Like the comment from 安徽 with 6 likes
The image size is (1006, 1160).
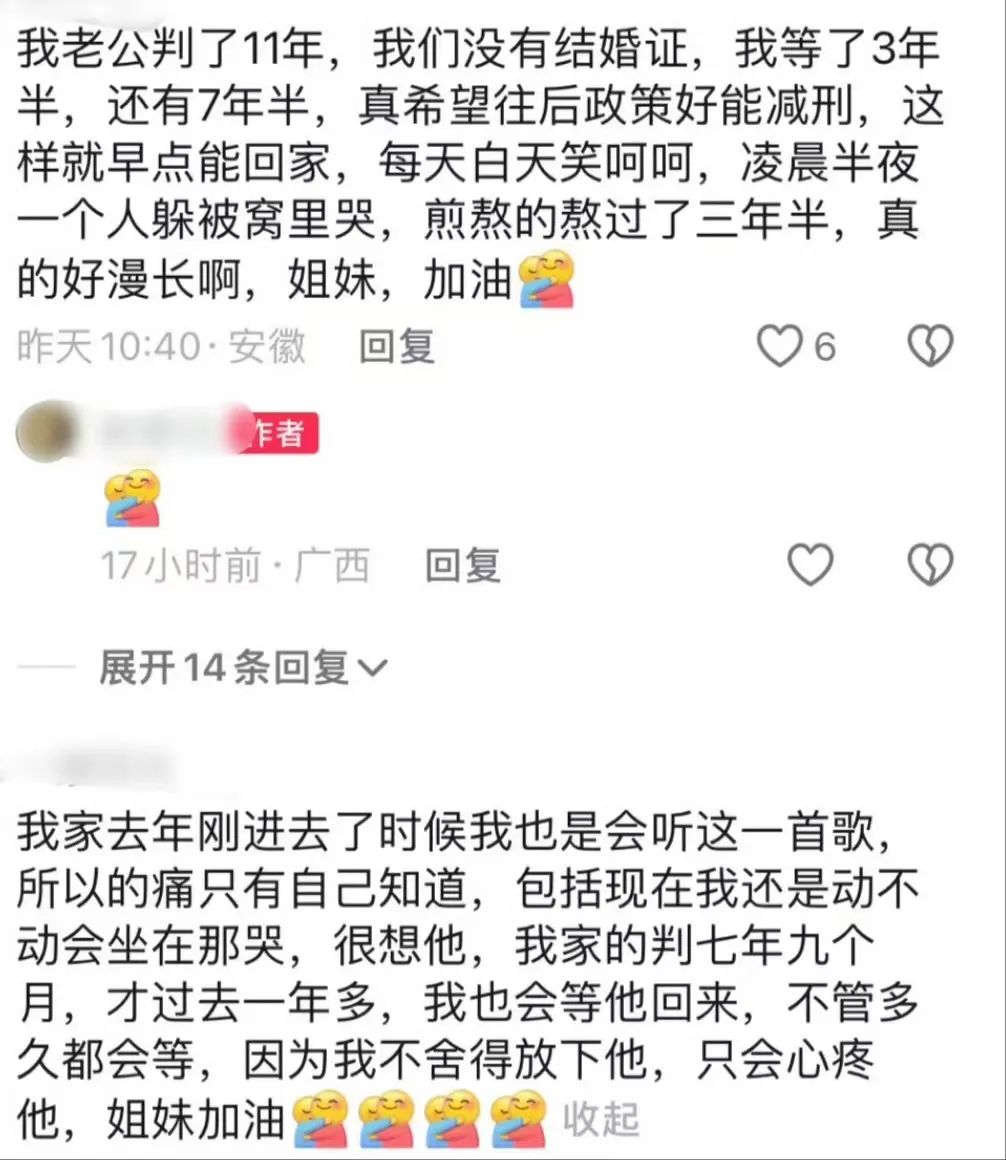(781, 347)
